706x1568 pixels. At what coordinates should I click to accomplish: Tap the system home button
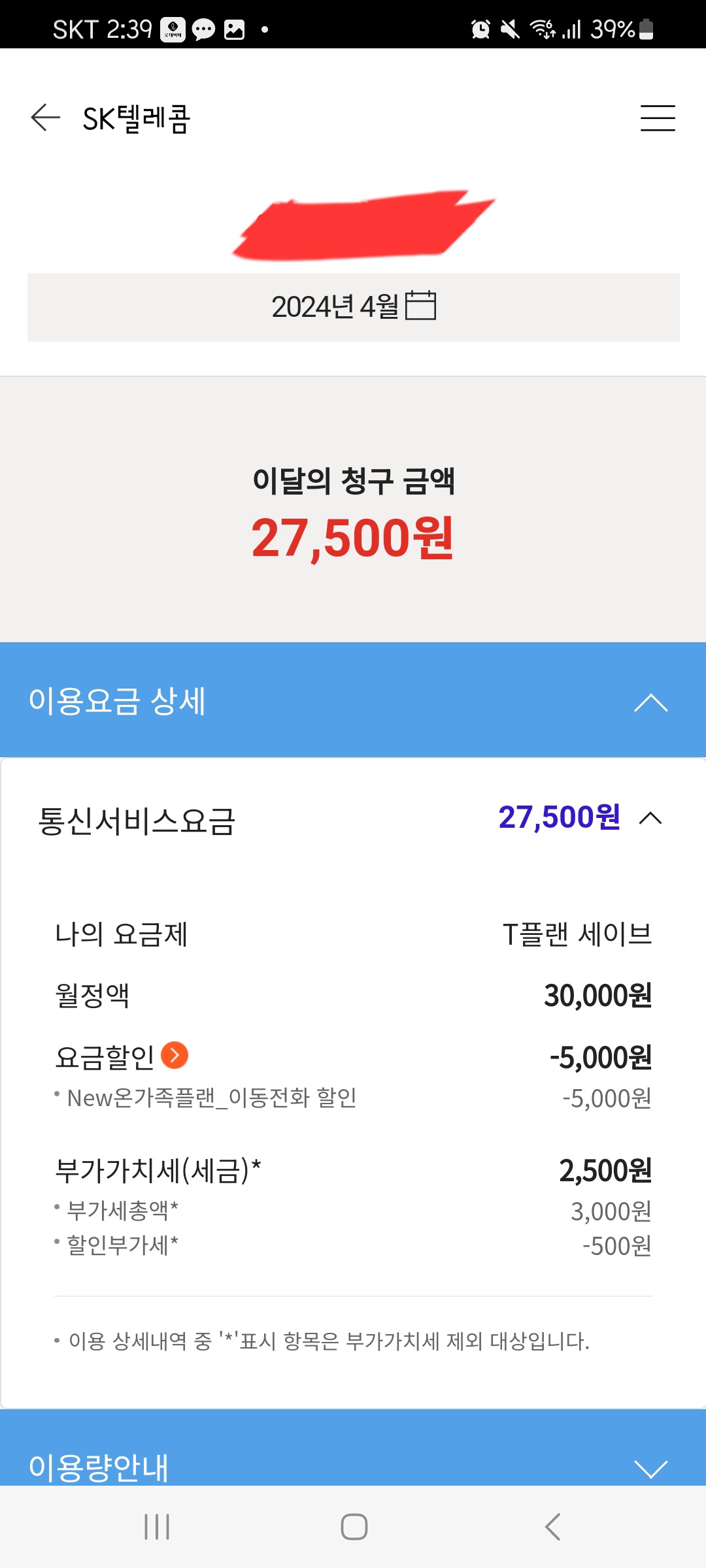pyautogui.click(x=354, y=1527)
